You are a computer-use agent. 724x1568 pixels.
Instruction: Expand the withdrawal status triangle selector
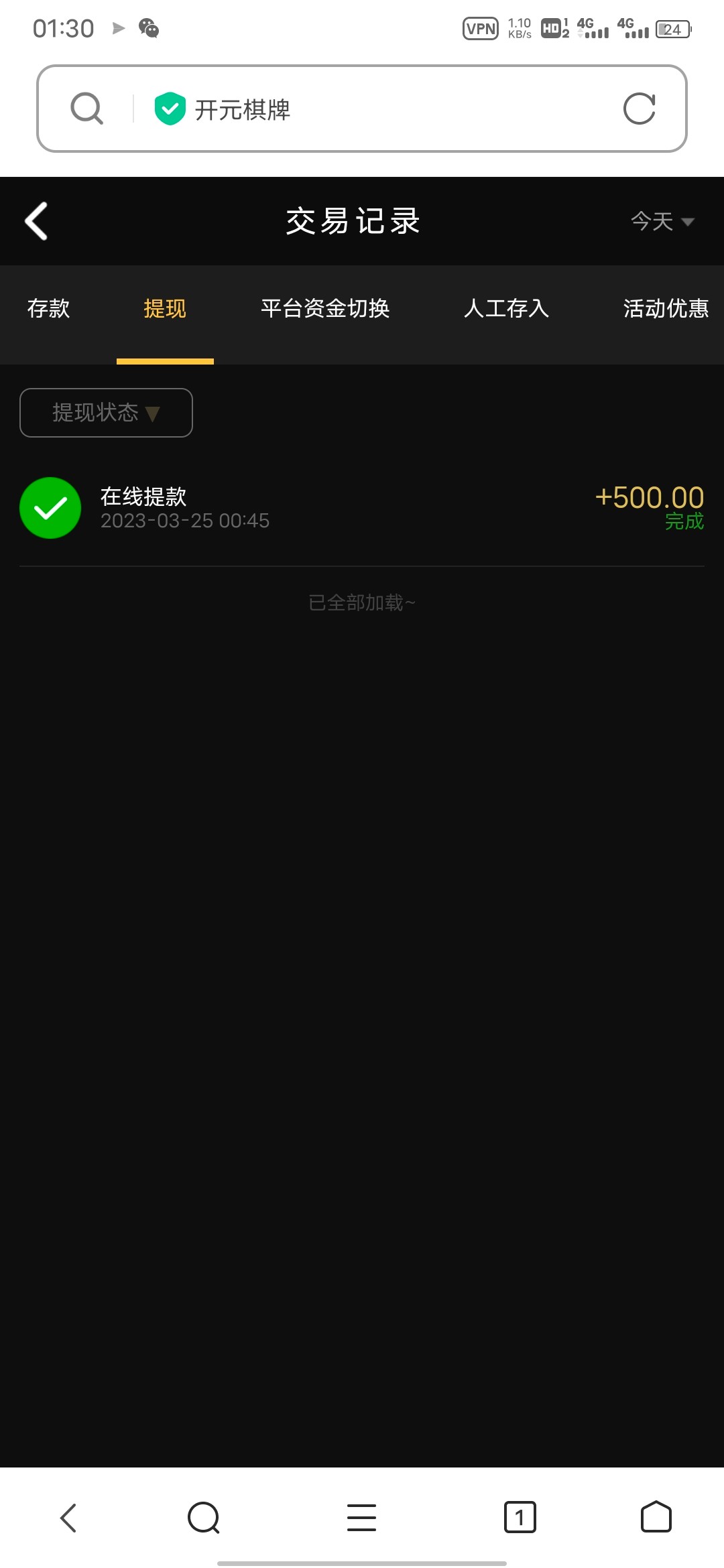[153, 414]
